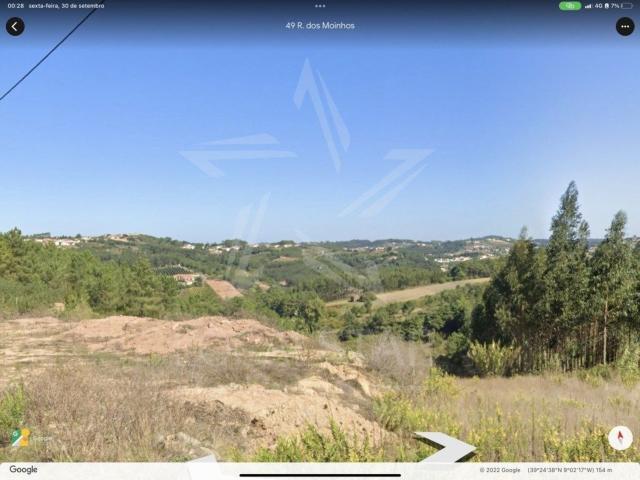Tap the compass to reset orientation
This screenshot has height=480, width=640.
point(620,438)
